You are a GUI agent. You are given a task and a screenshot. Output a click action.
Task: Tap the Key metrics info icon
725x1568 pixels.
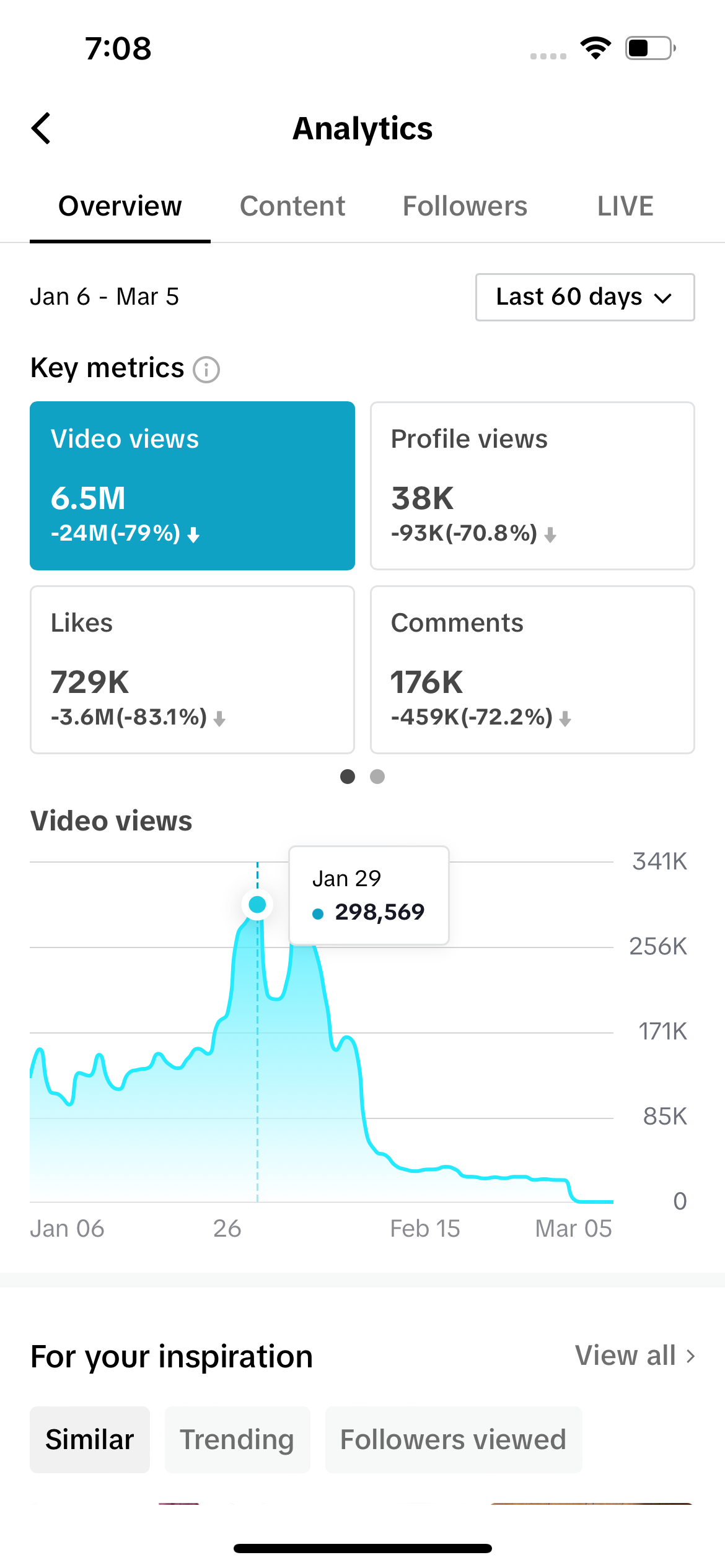pos(206,370)
